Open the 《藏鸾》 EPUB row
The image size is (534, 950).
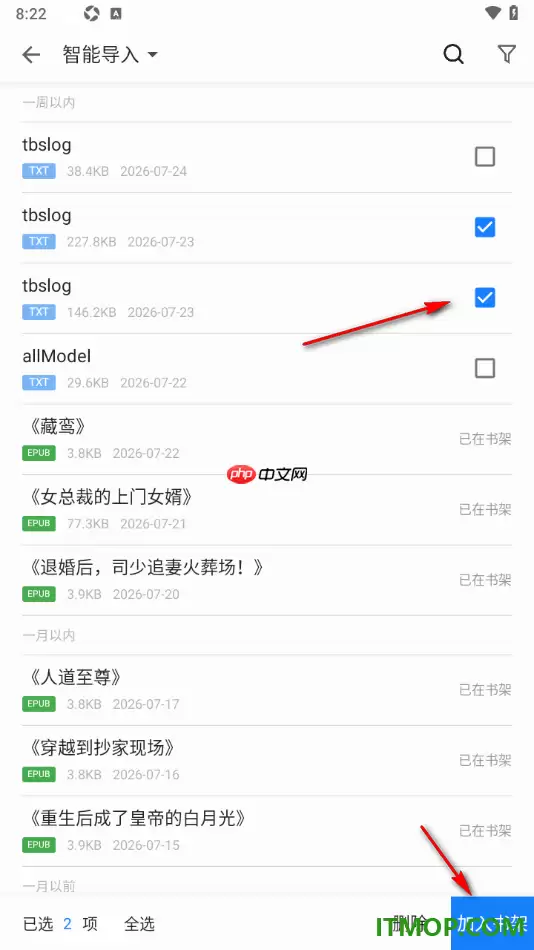pos(267,439)
